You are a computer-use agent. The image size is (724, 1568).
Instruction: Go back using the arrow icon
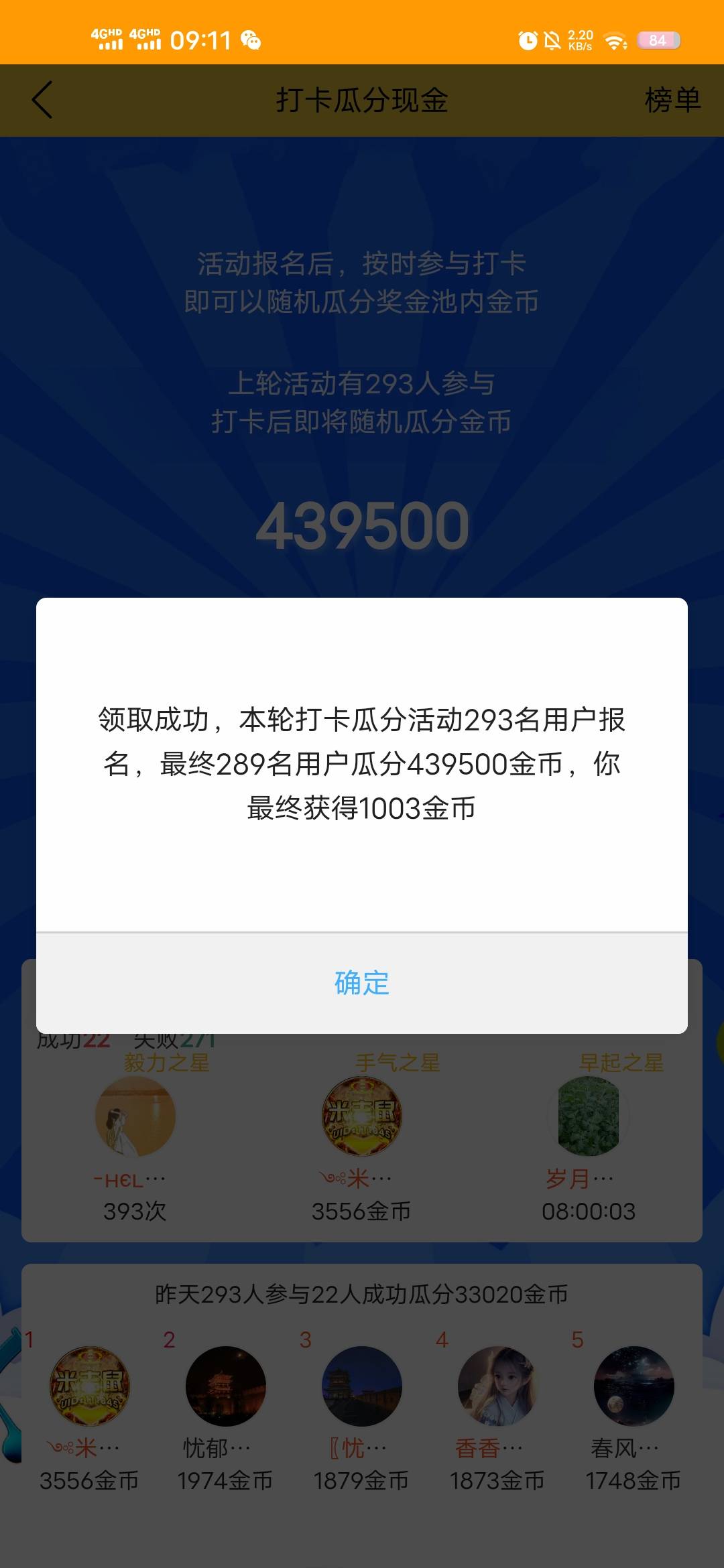tap(42, 101)
